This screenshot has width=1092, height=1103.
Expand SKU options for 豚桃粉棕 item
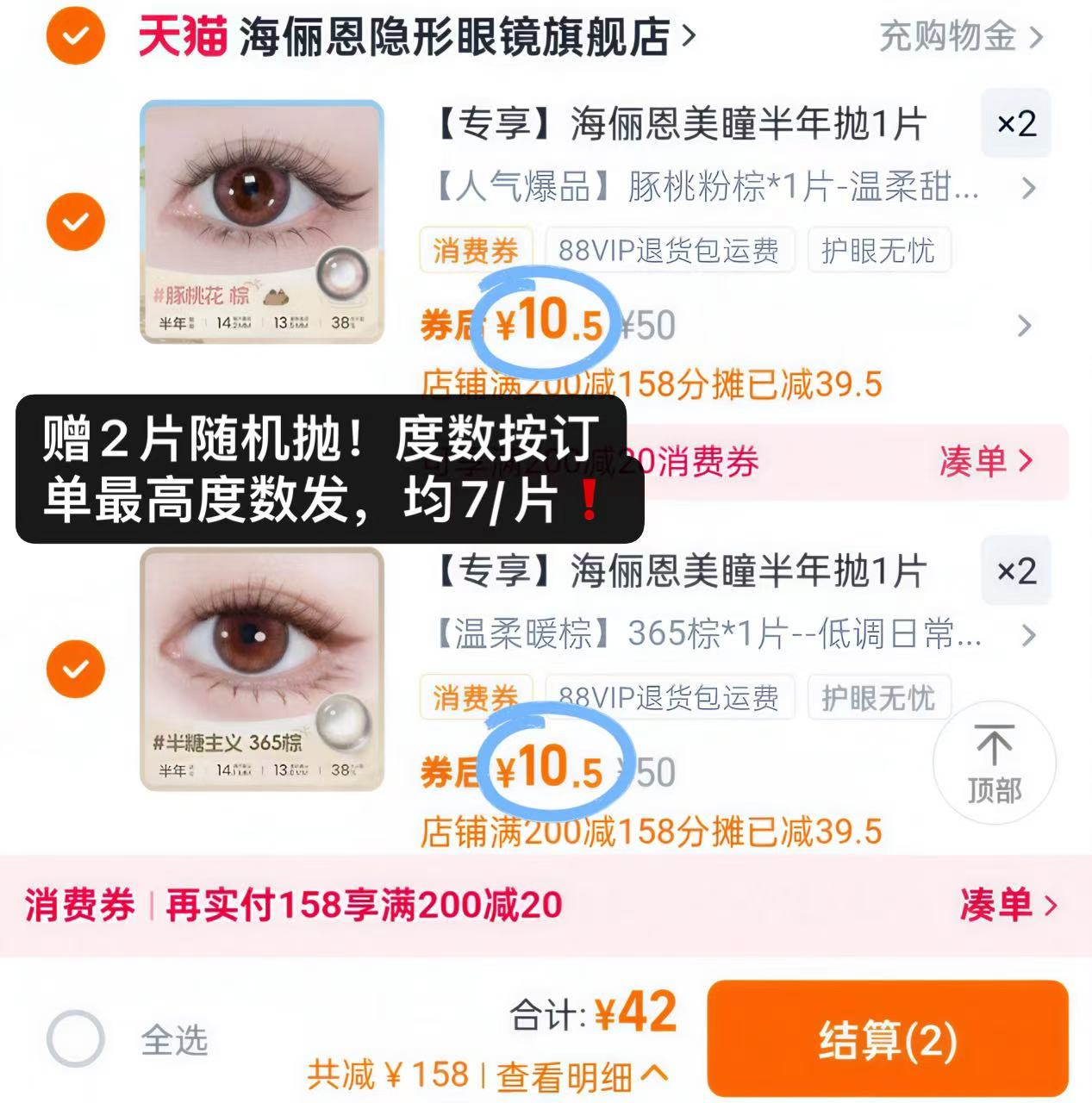(1027, 189)
